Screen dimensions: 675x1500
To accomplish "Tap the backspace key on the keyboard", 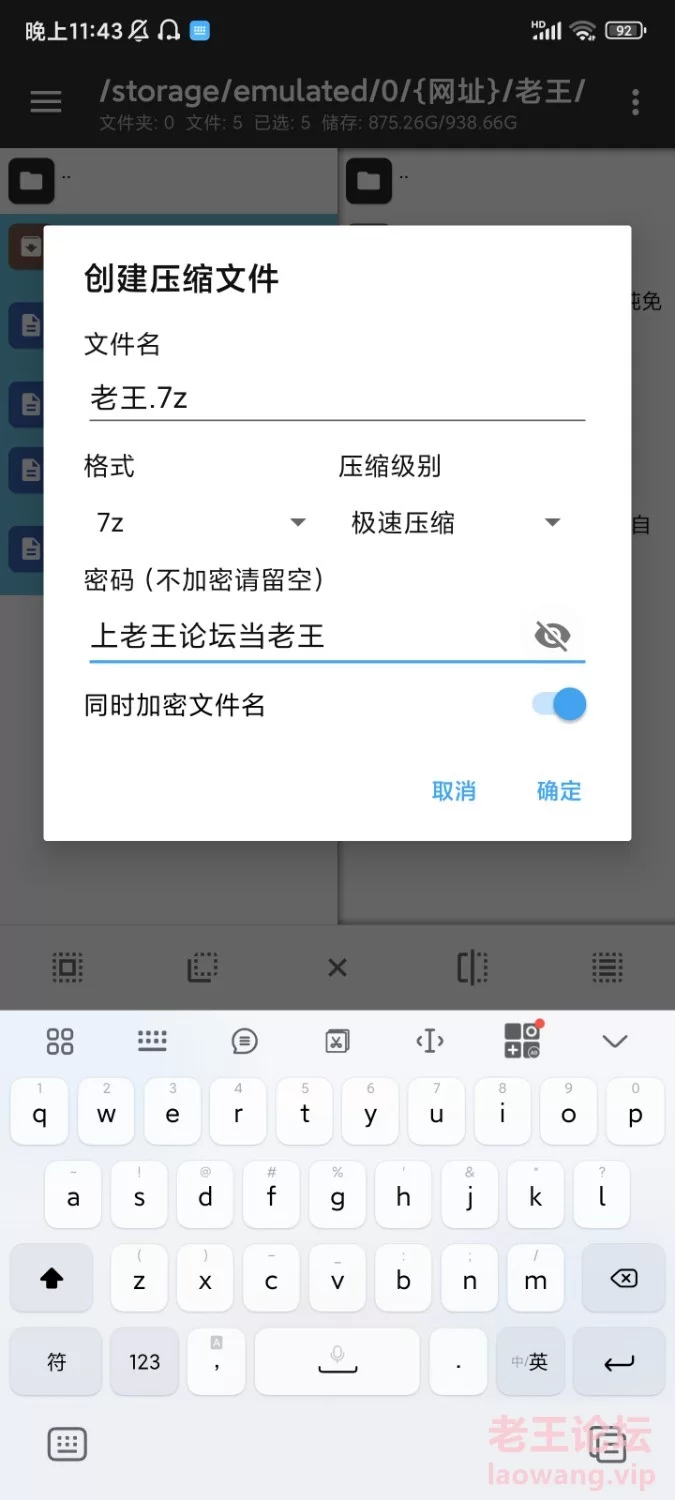I will pos(623,1279).
